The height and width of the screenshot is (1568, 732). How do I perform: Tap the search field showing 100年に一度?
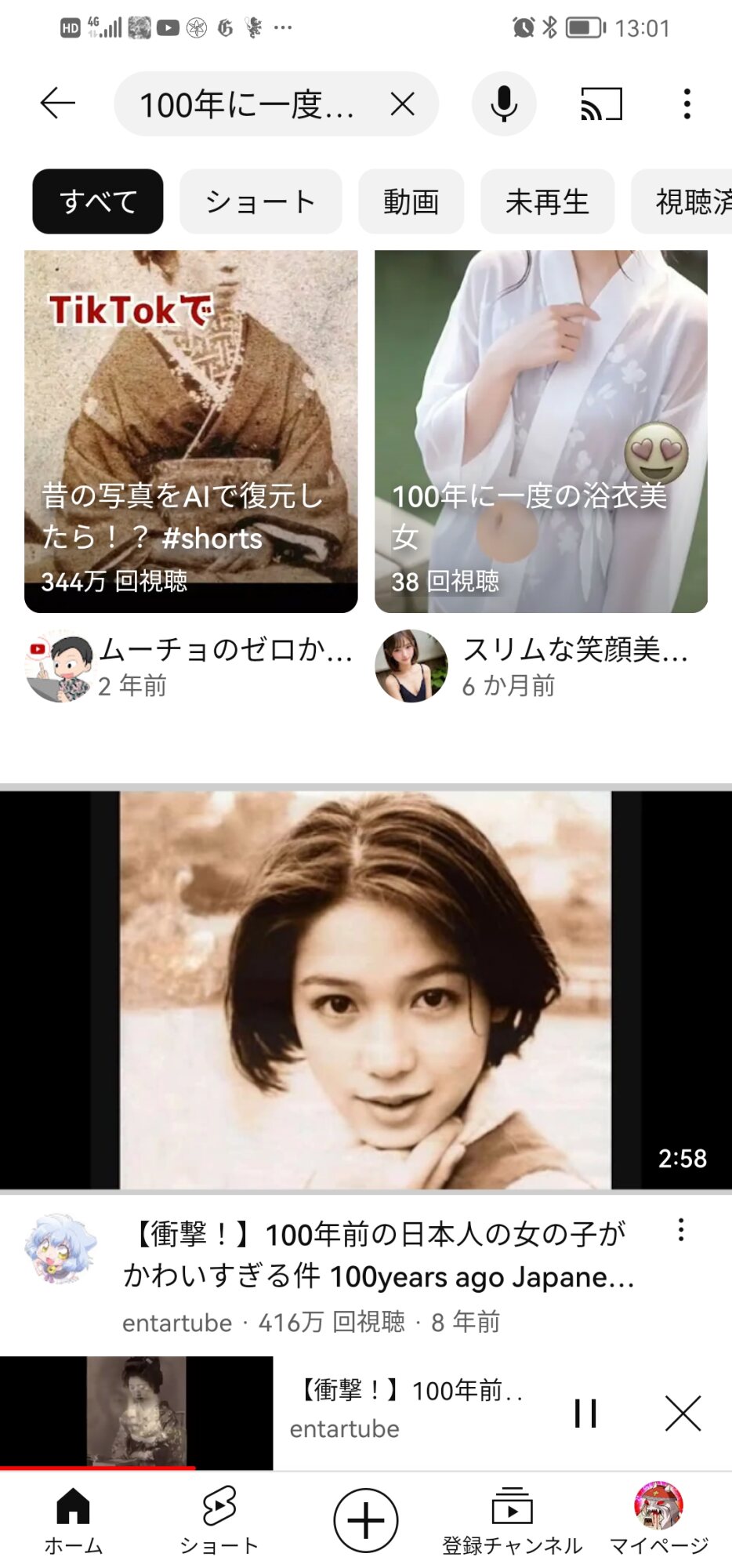[247, 103]
